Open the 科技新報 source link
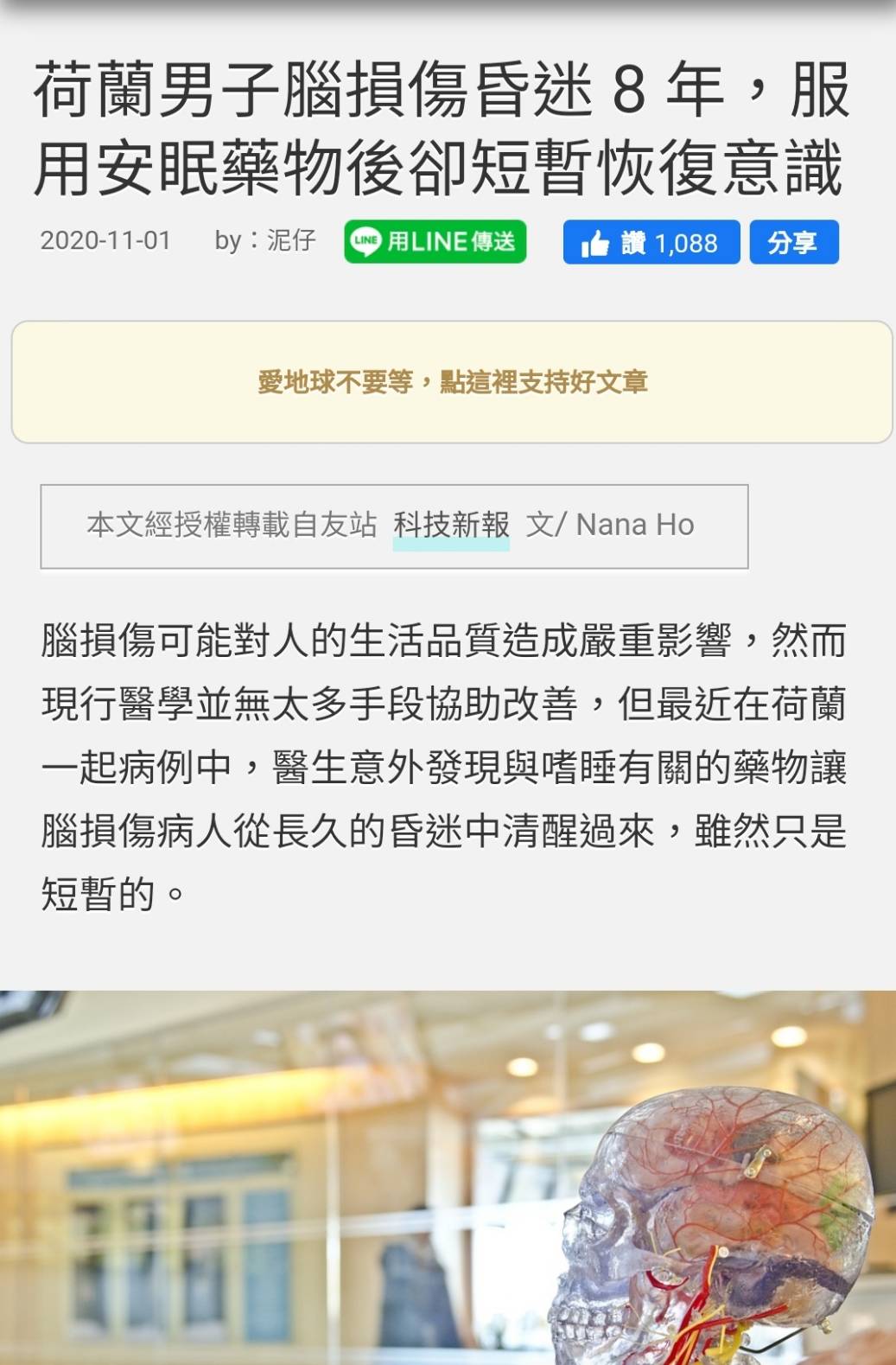Viewport: 896px width, 1365px height. [451, 525]
